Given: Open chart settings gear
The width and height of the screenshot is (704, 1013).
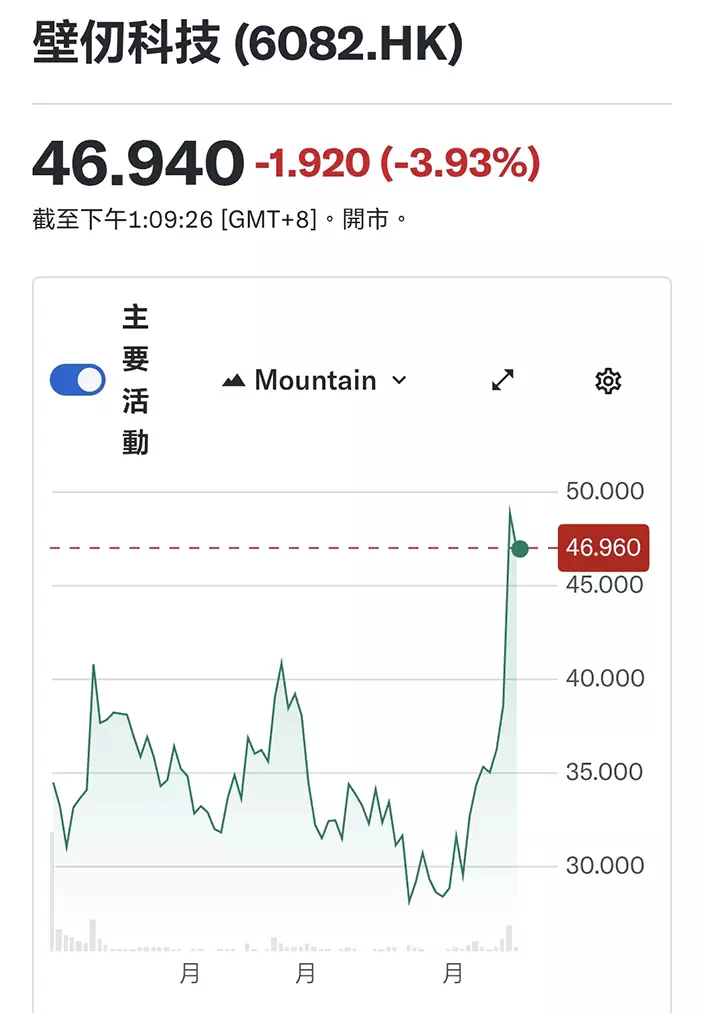Looking at the screenshot, I should pos(608,381).
